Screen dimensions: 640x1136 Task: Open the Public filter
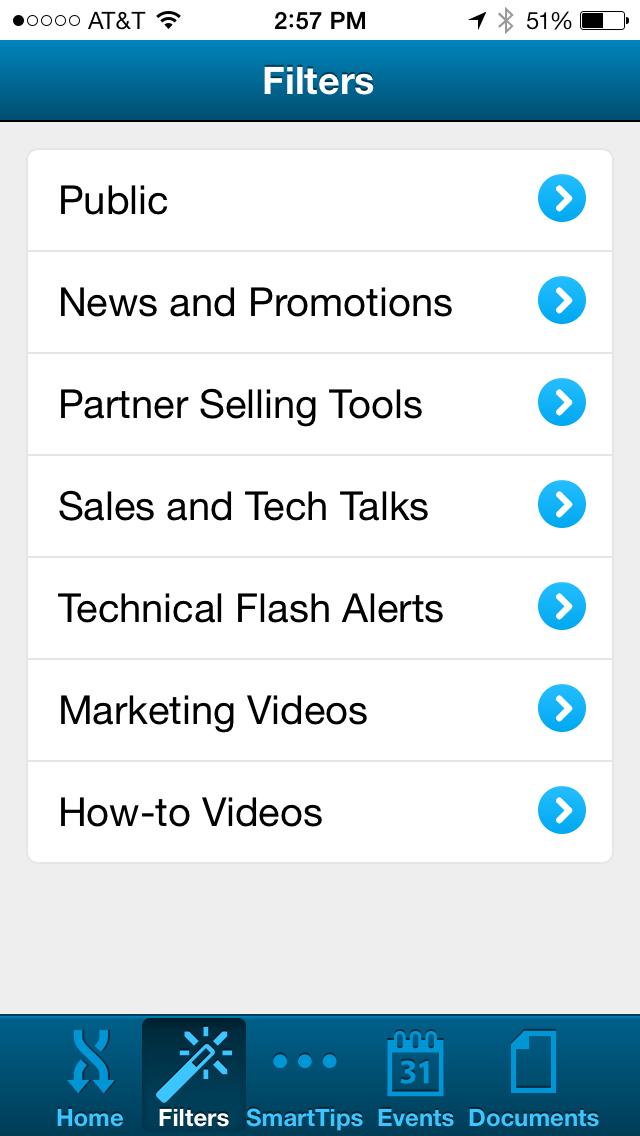320,200
